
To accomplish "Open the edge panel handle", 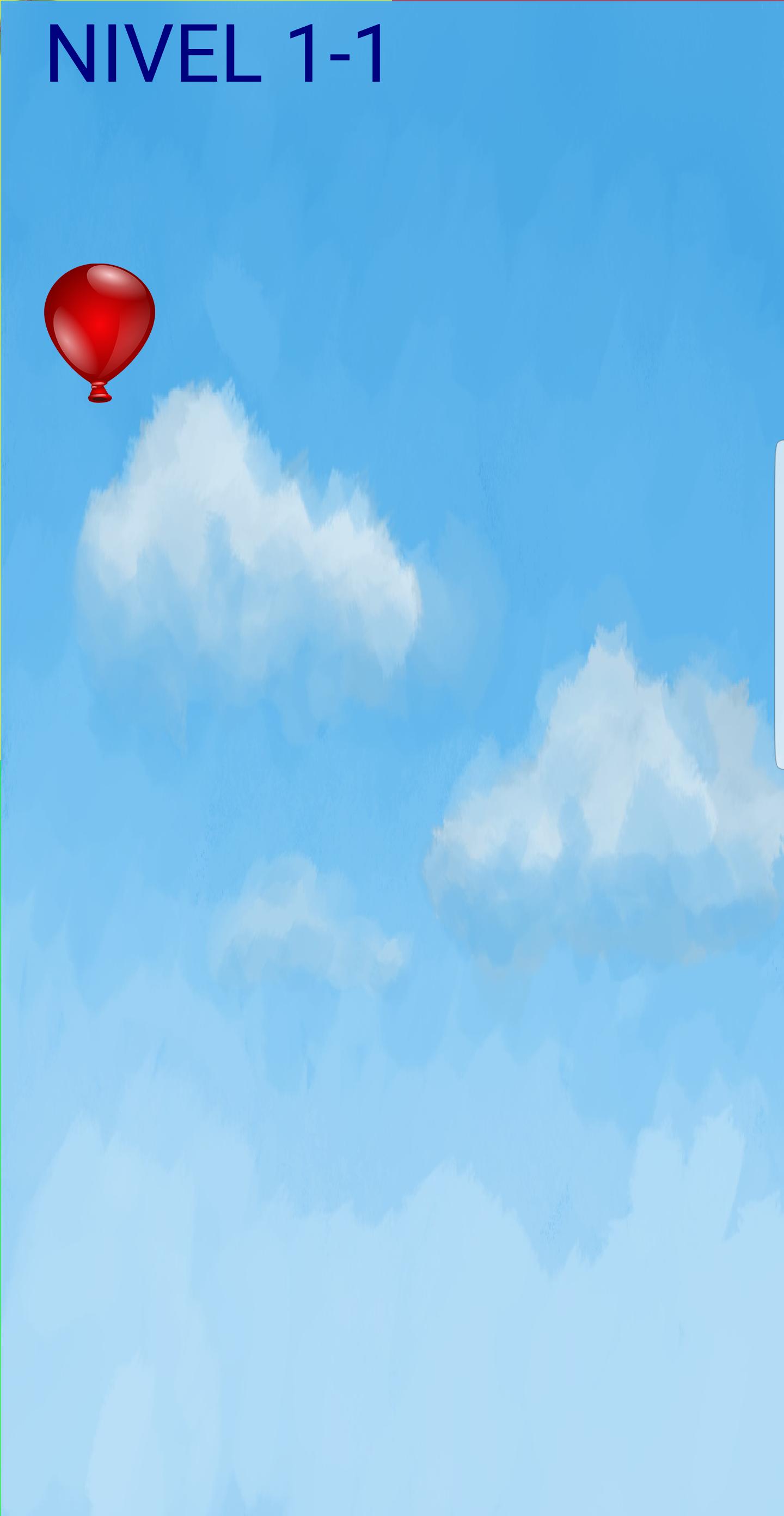I will coord(779,604).
